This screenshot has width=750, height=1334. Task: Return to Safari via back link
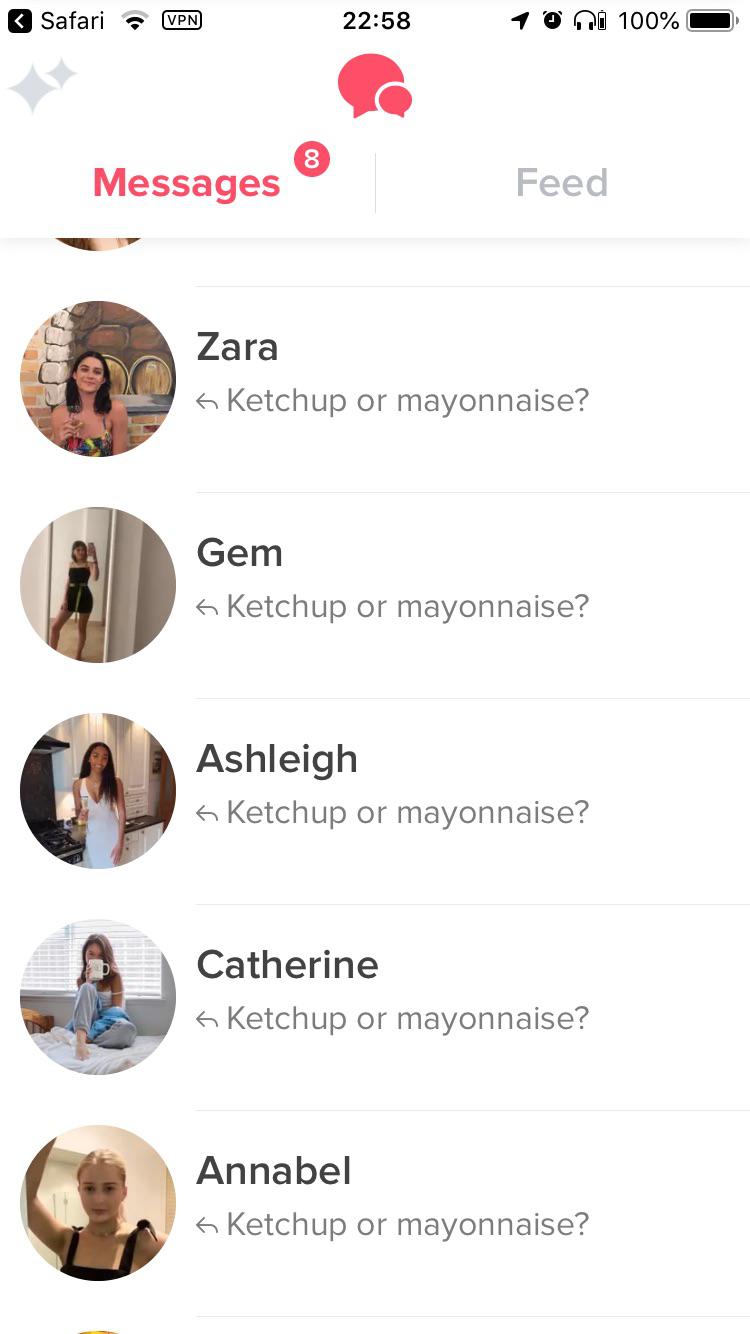(57, 20)
